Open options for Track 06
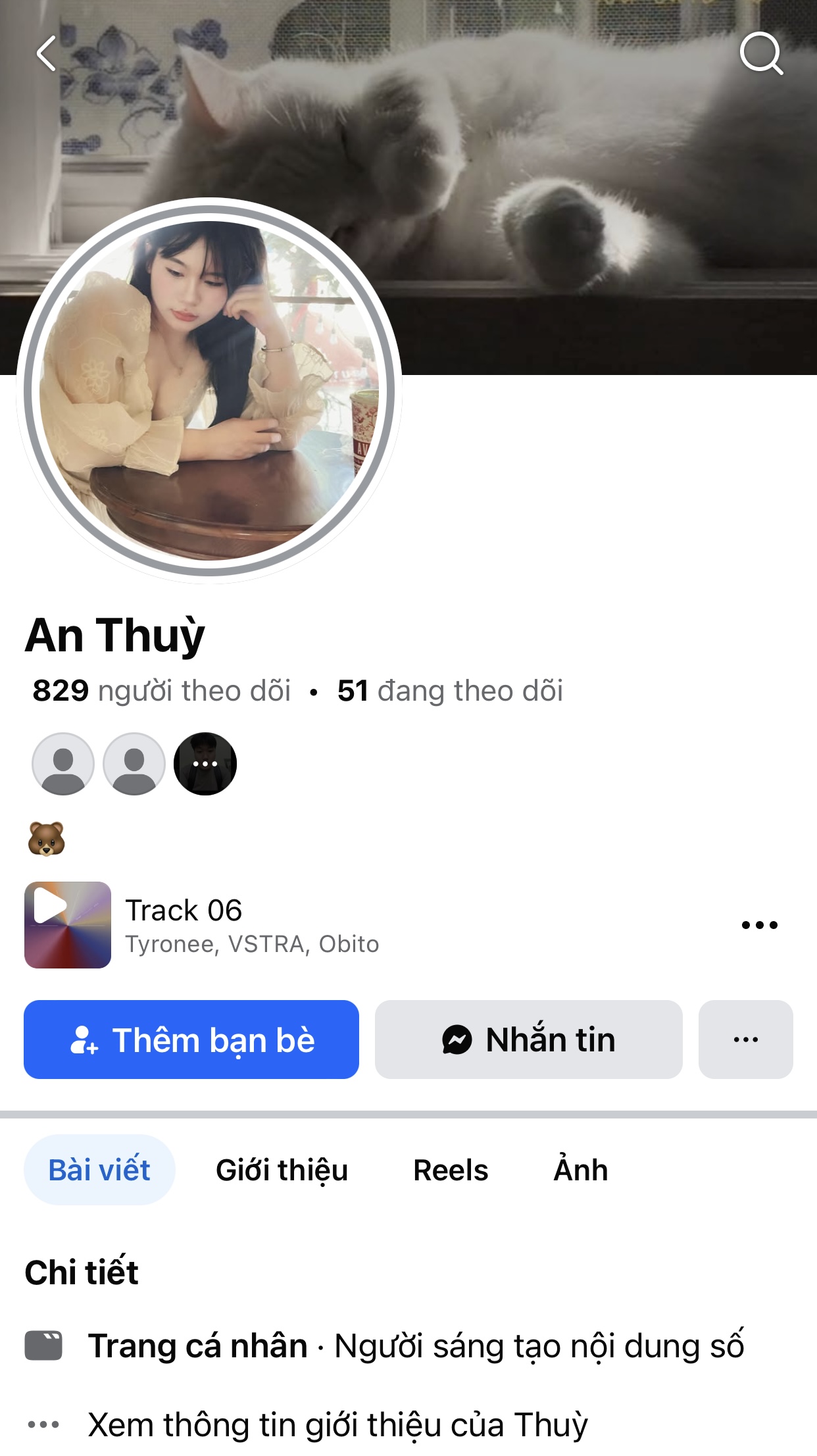 [759, 924]
